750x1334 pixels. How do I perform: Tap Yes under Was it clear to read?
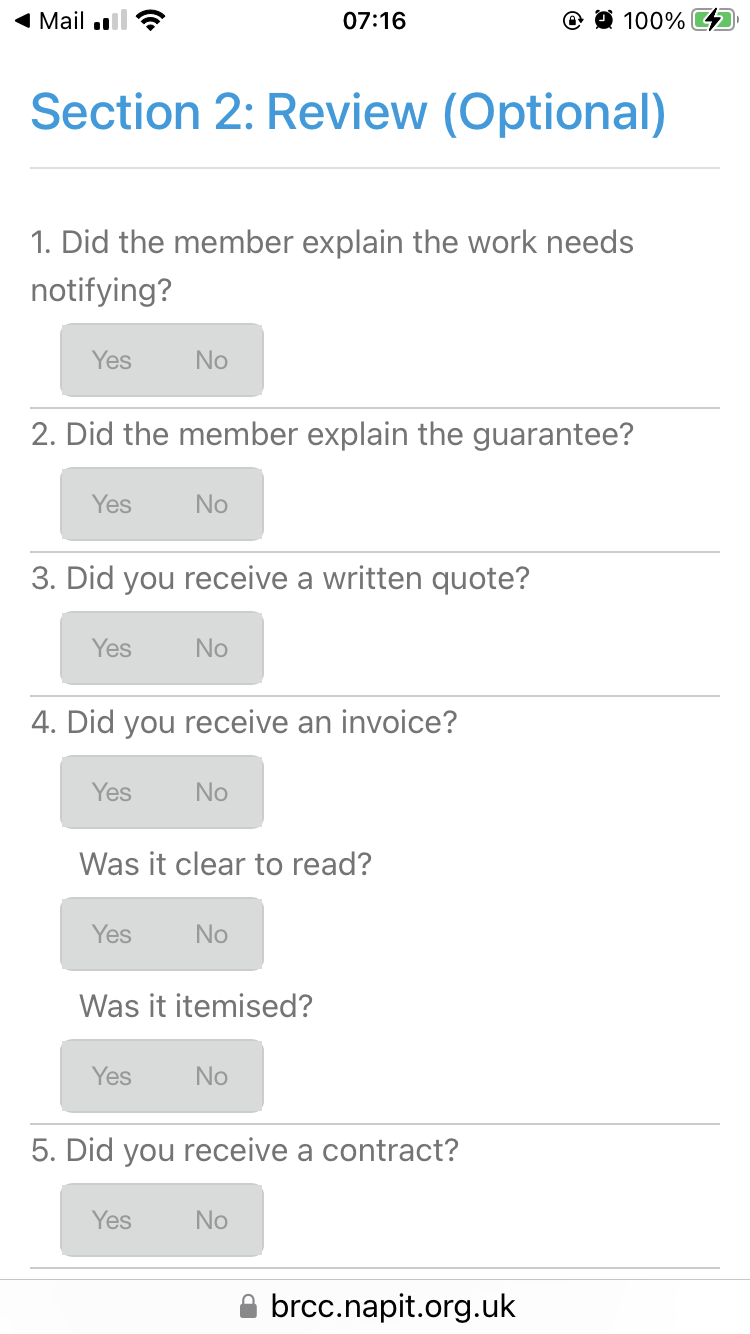tap(112, 934)
